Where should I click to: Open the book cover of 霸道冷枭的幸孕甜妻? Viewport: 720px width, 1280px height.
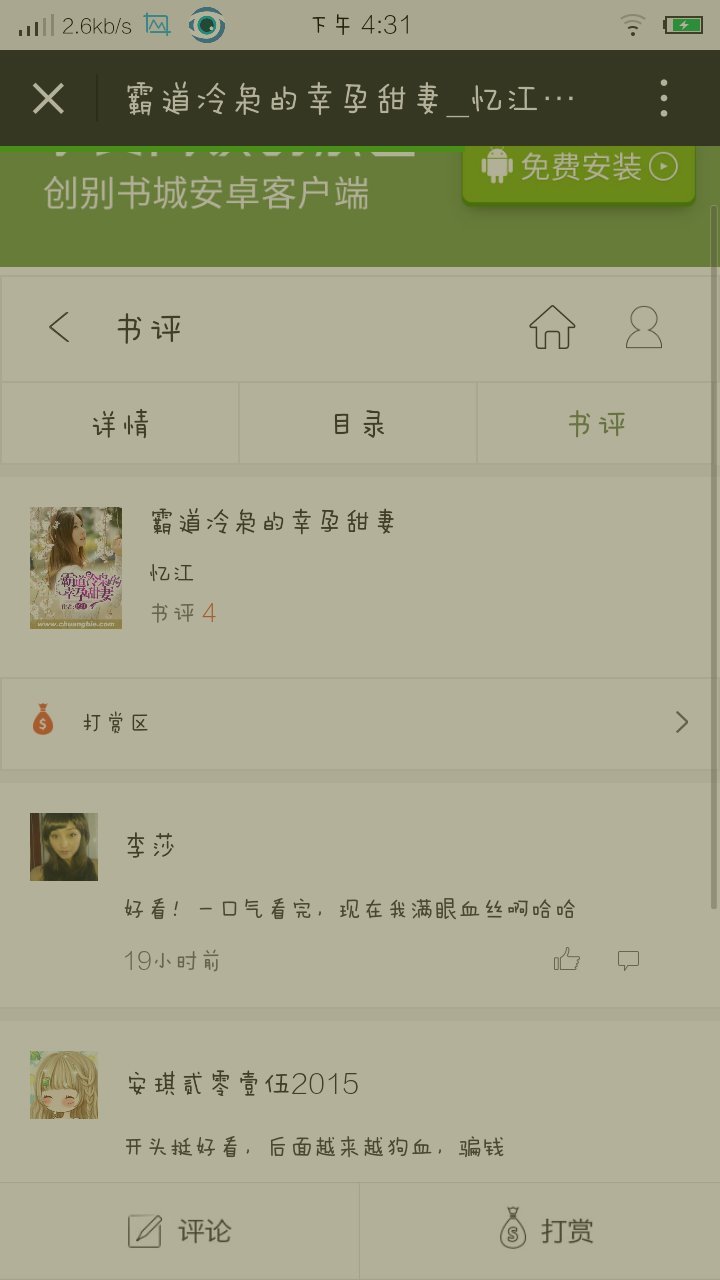pos(76,567)
